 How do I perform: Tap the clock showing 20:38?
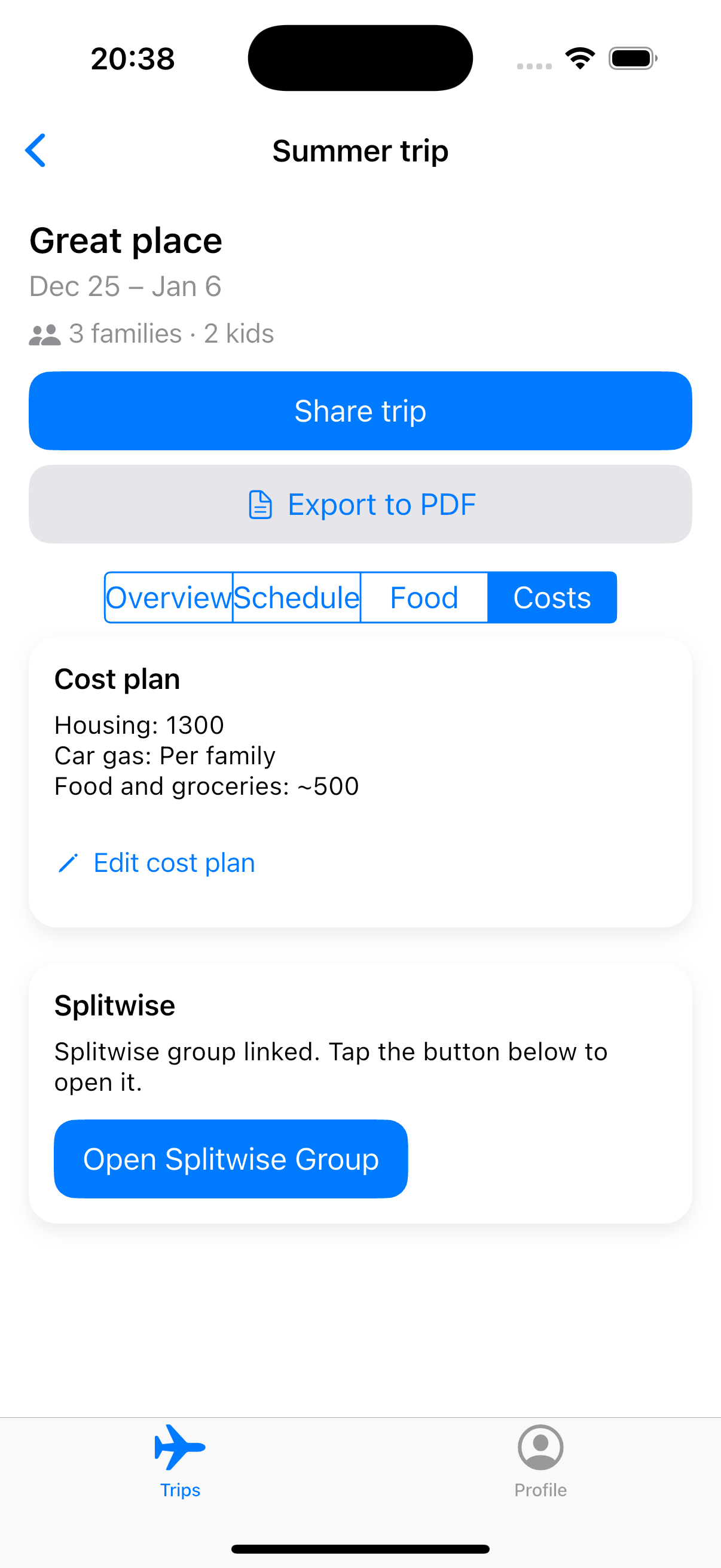tap(133, 57)
